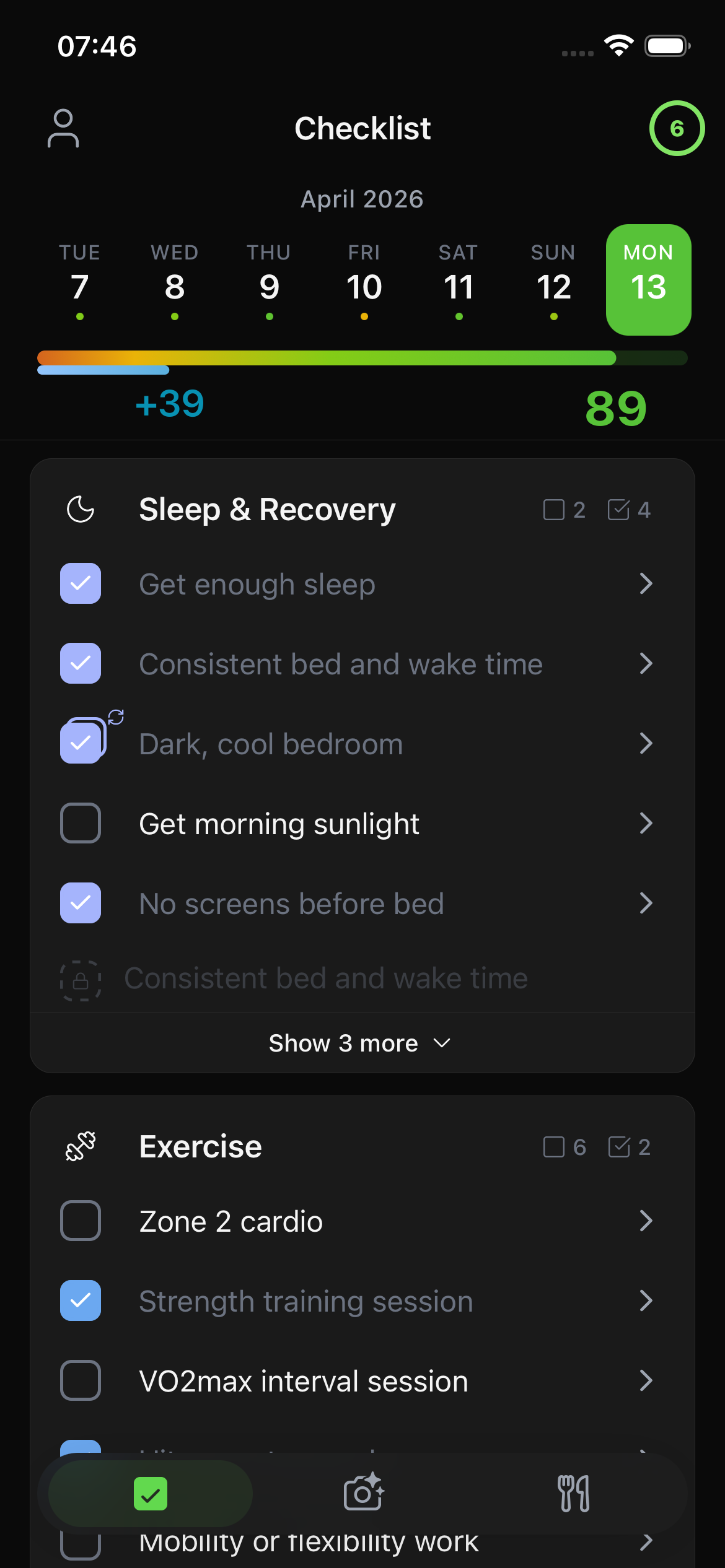Open the profile icon

62,128
